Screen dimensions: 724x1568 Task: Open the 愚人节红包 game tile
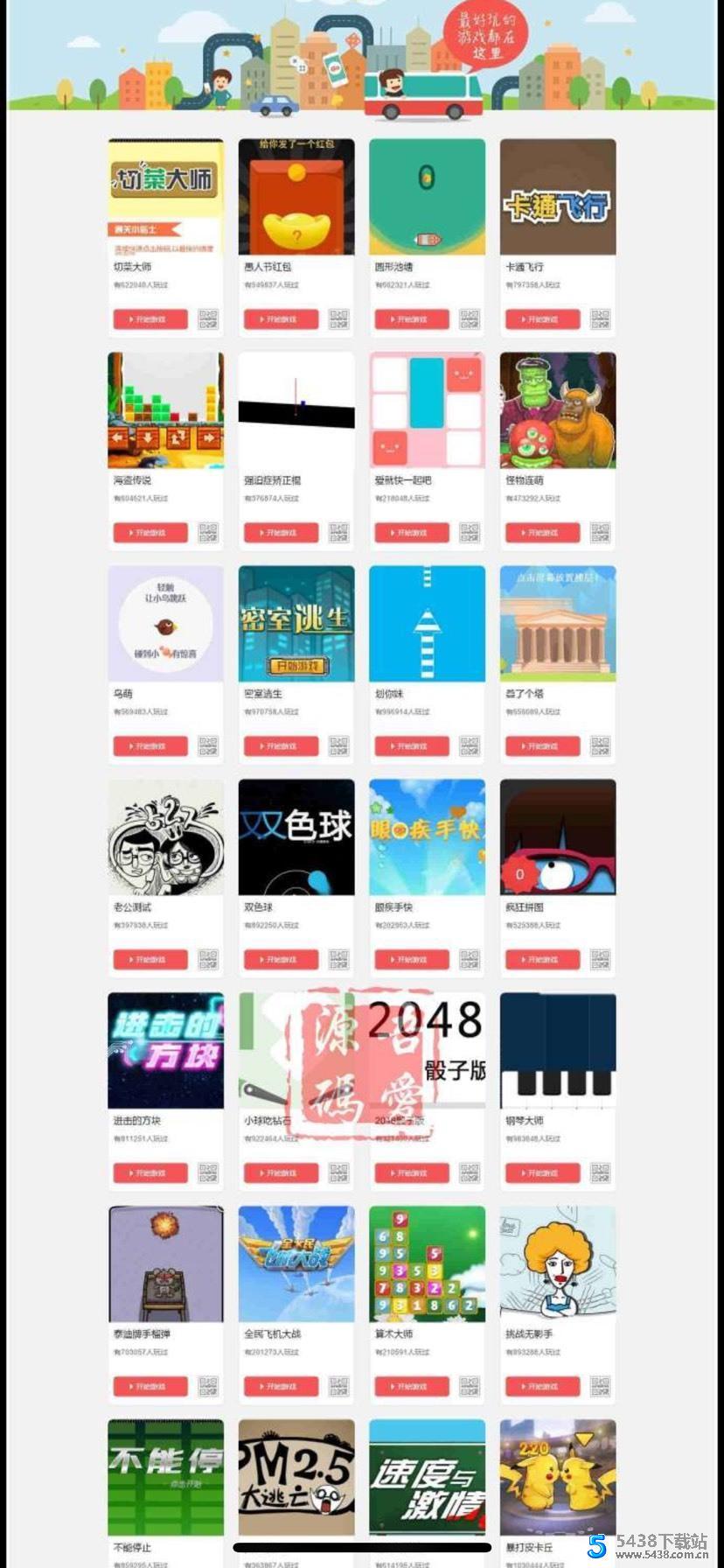(x=296, y=197)
